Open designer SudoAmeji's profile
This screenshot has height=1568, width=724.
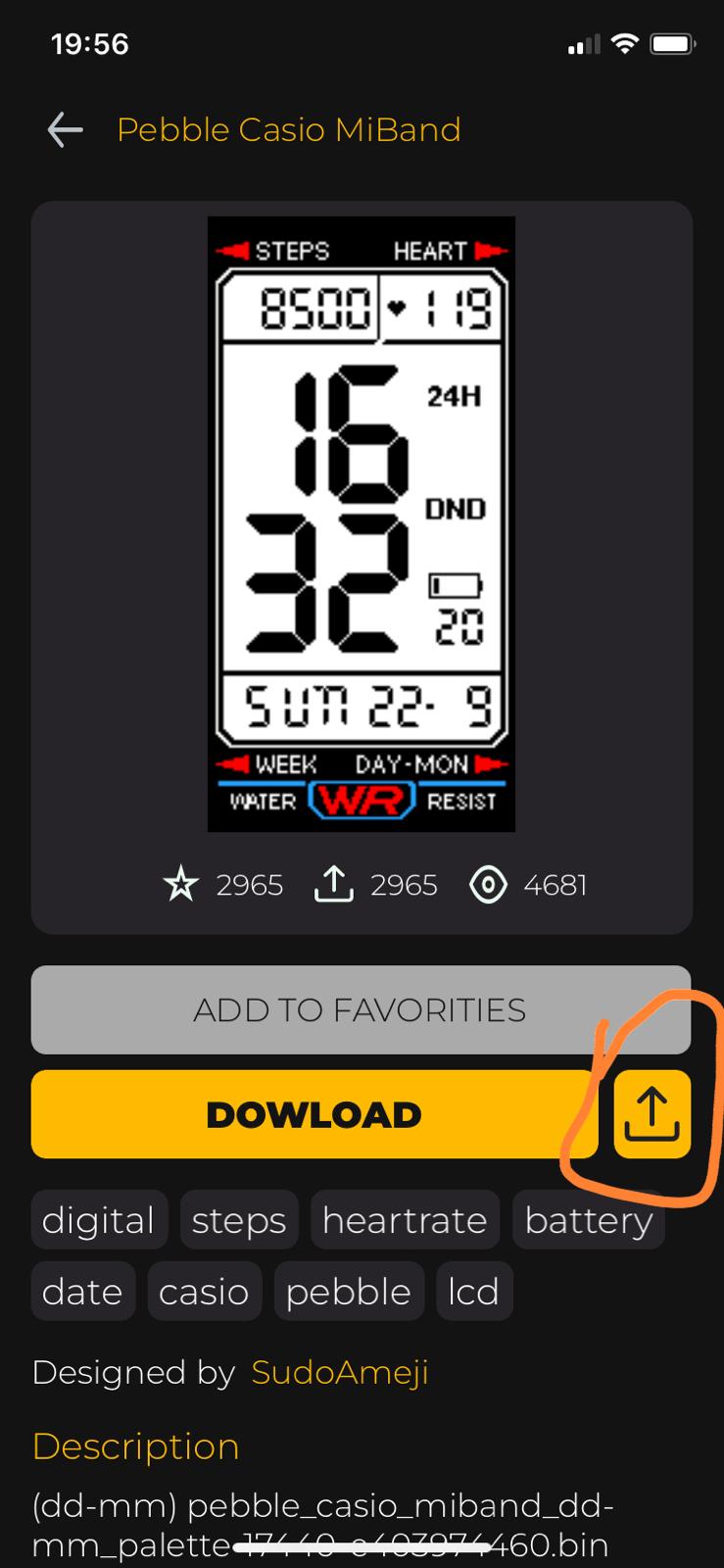tap(340, 1372)
